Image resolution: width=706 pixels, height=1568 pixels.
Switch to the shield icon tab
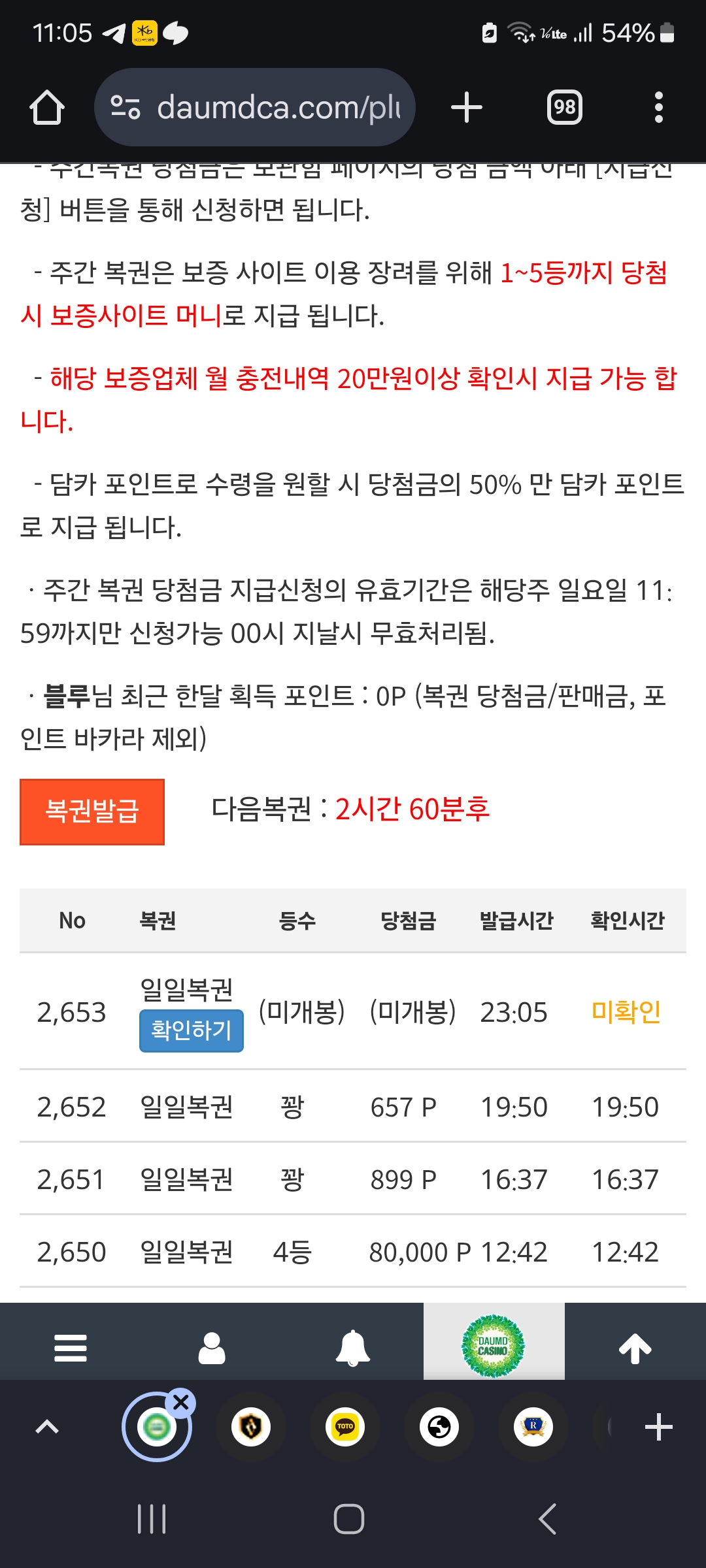pyautogui.click(x=251, y=1427)
